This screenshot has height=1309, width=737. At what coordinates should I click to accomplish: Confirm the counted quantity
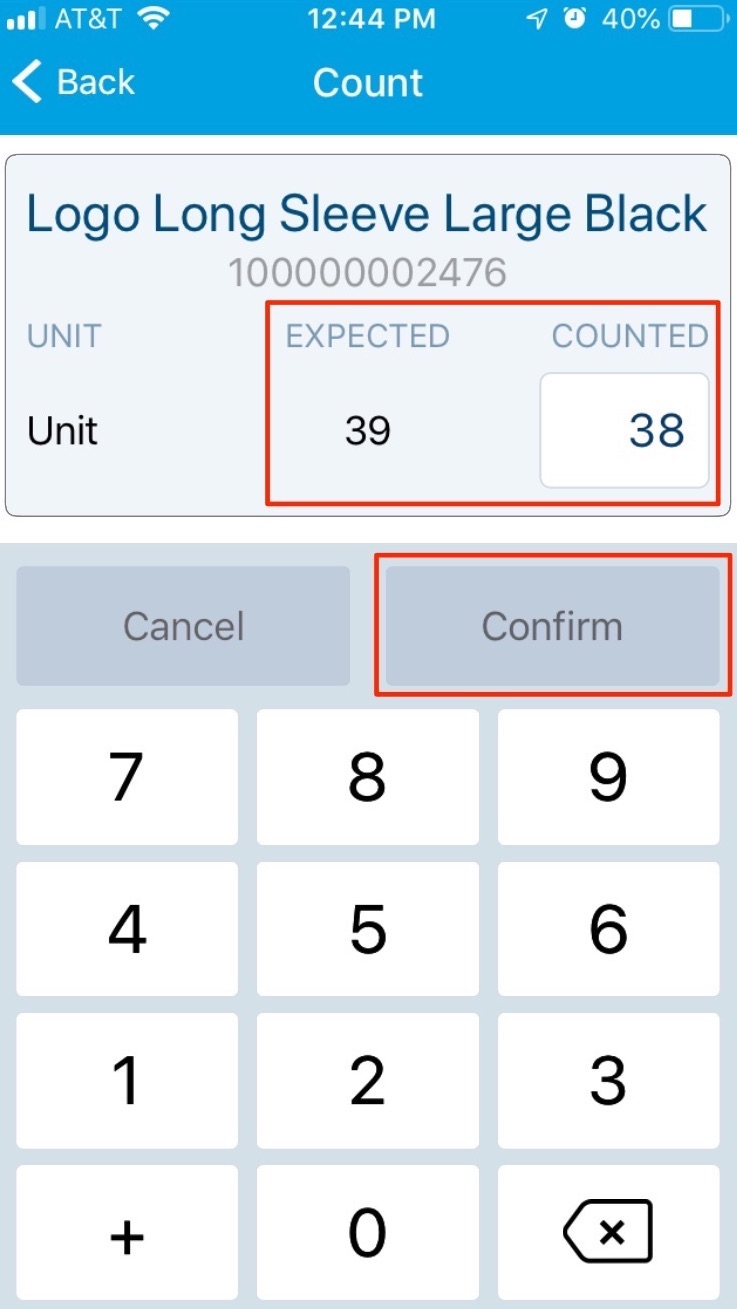552,627
